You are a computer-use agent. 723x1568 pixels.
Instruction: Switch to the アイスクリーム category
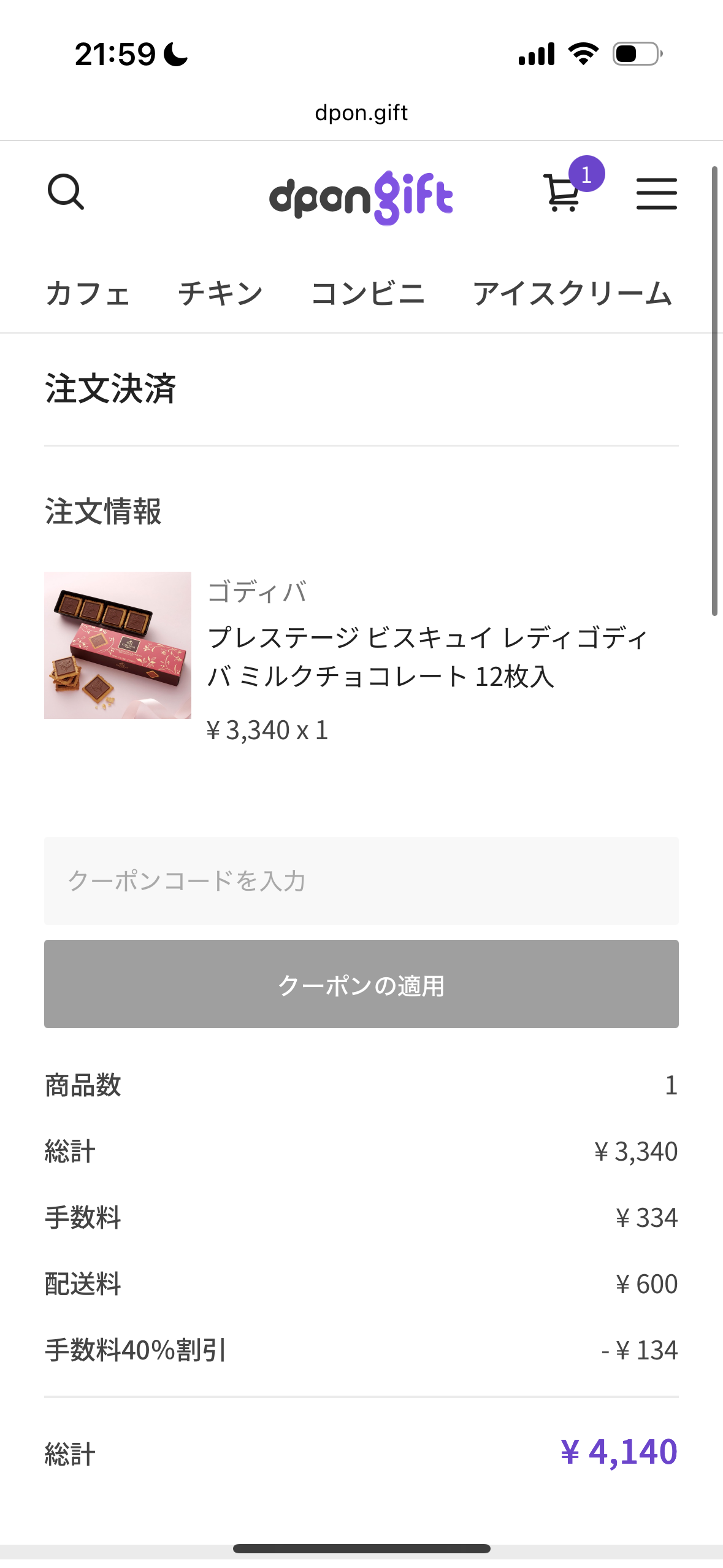click(x=572, y=293)
